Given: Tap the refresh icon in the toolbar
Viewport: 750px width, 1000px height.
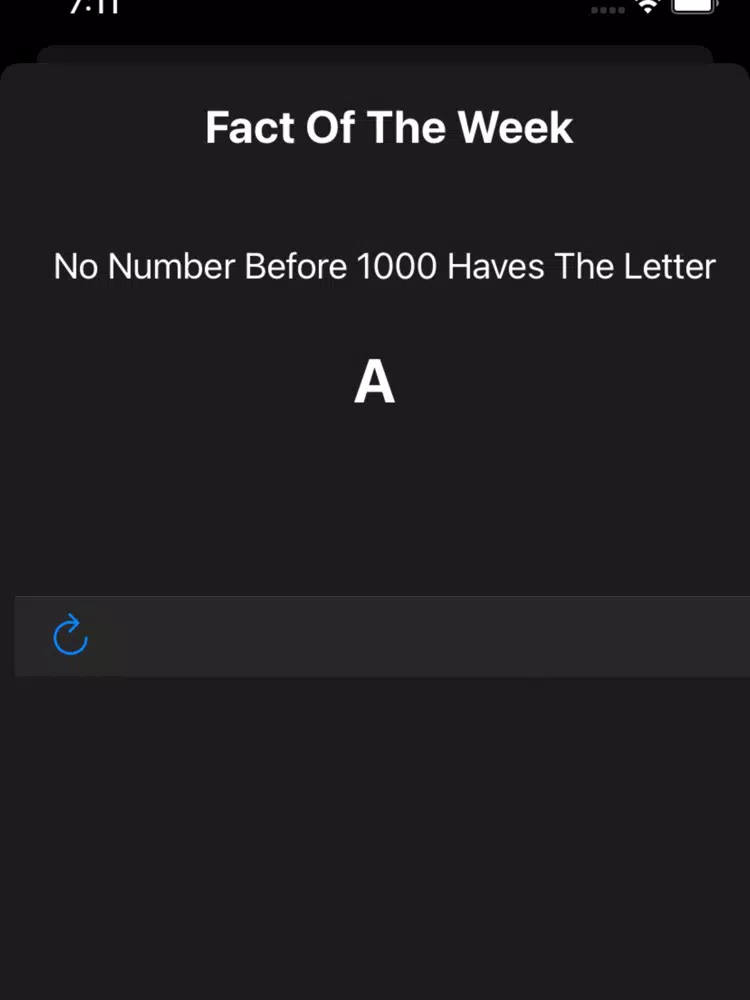Looking at the screenshot, I should 70,636.
